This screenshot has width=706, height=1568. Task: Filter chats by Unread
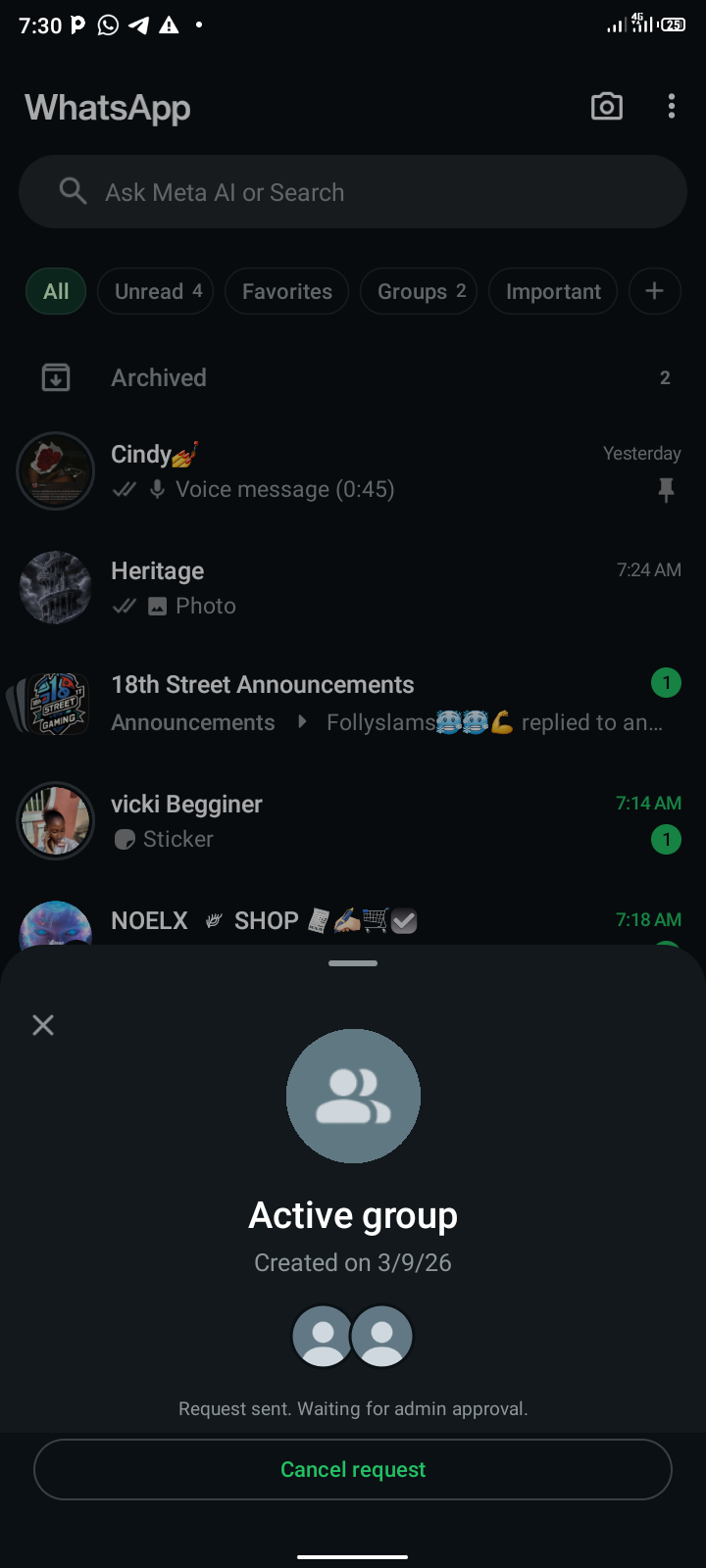[x=156, y=292]
